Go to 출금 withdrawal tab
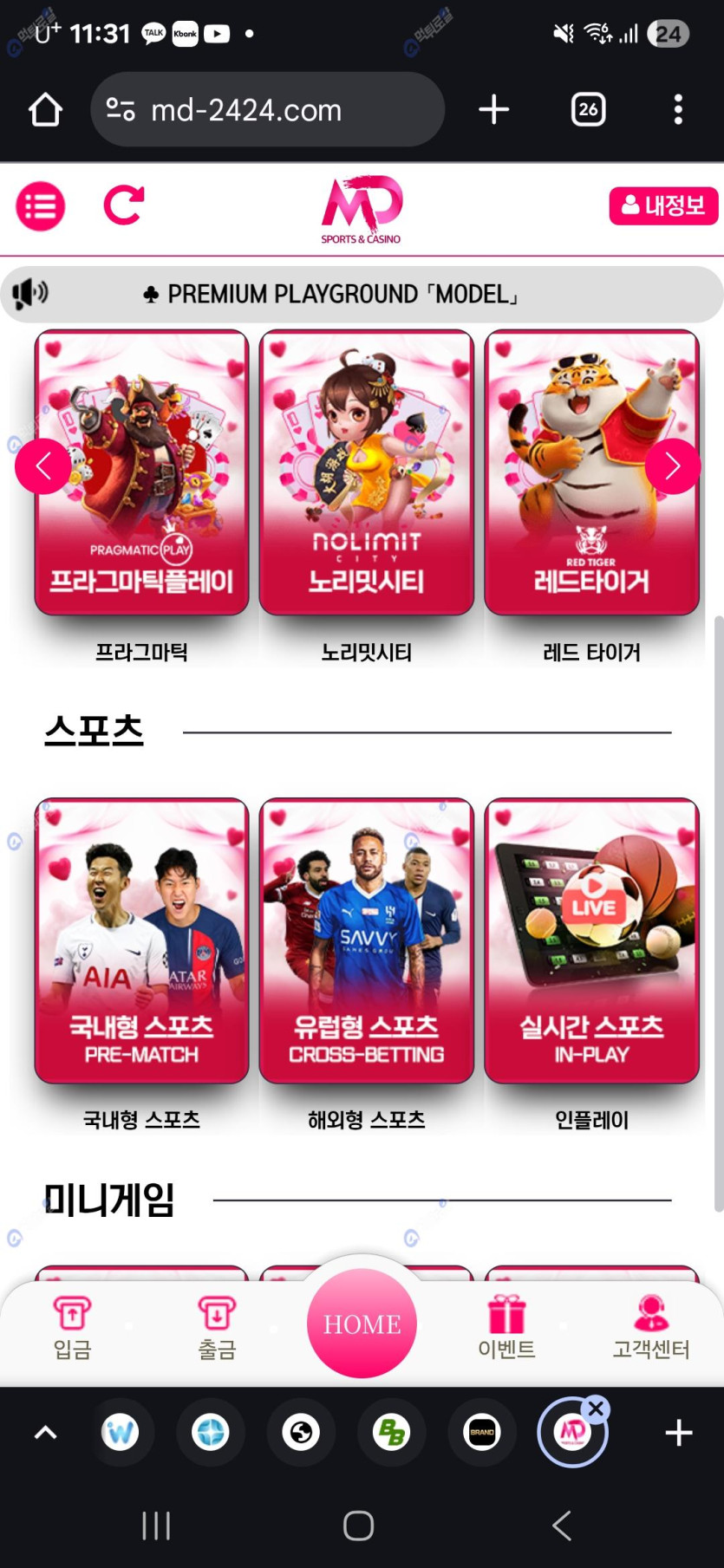 pos(217,1327)
